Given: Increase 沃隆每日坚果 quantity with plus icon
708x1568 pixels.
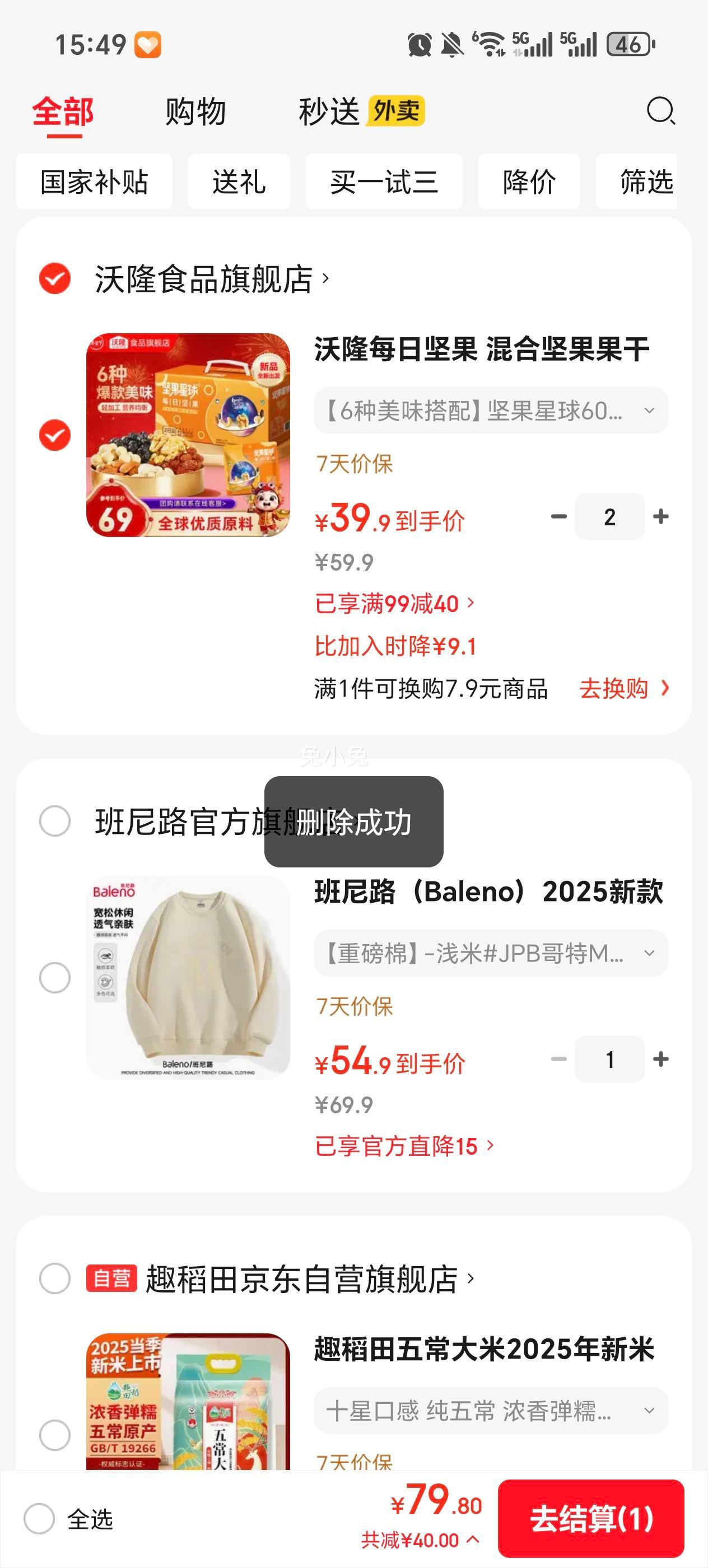Looking at the screenshot, I should 662,516.
